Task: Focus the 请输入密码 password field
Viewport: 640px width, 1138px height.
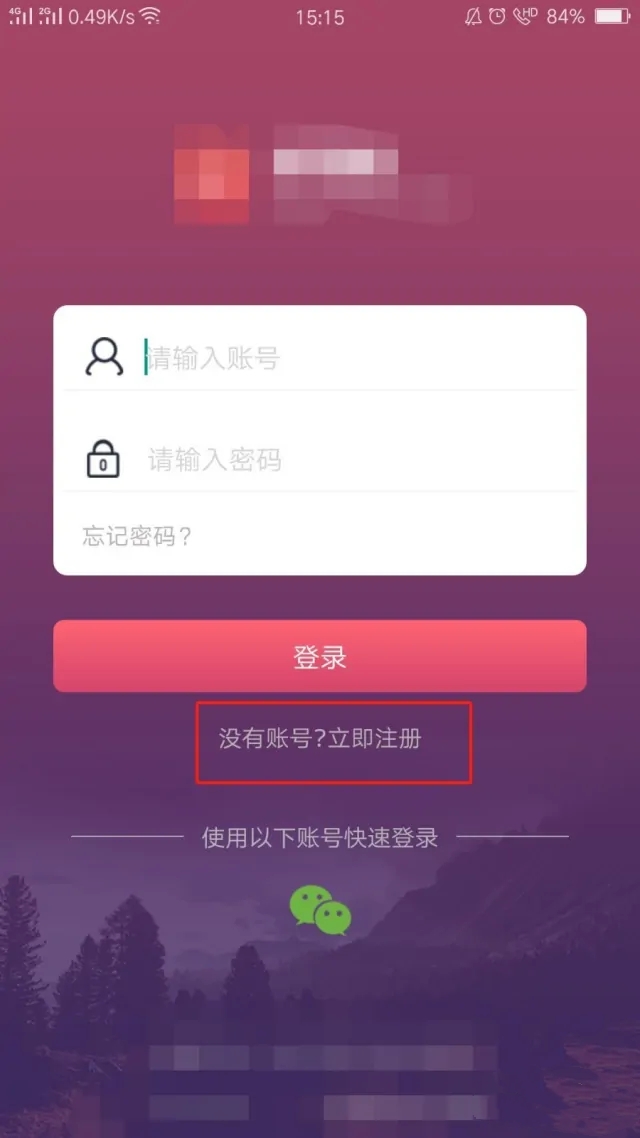Action: [360, 459]
